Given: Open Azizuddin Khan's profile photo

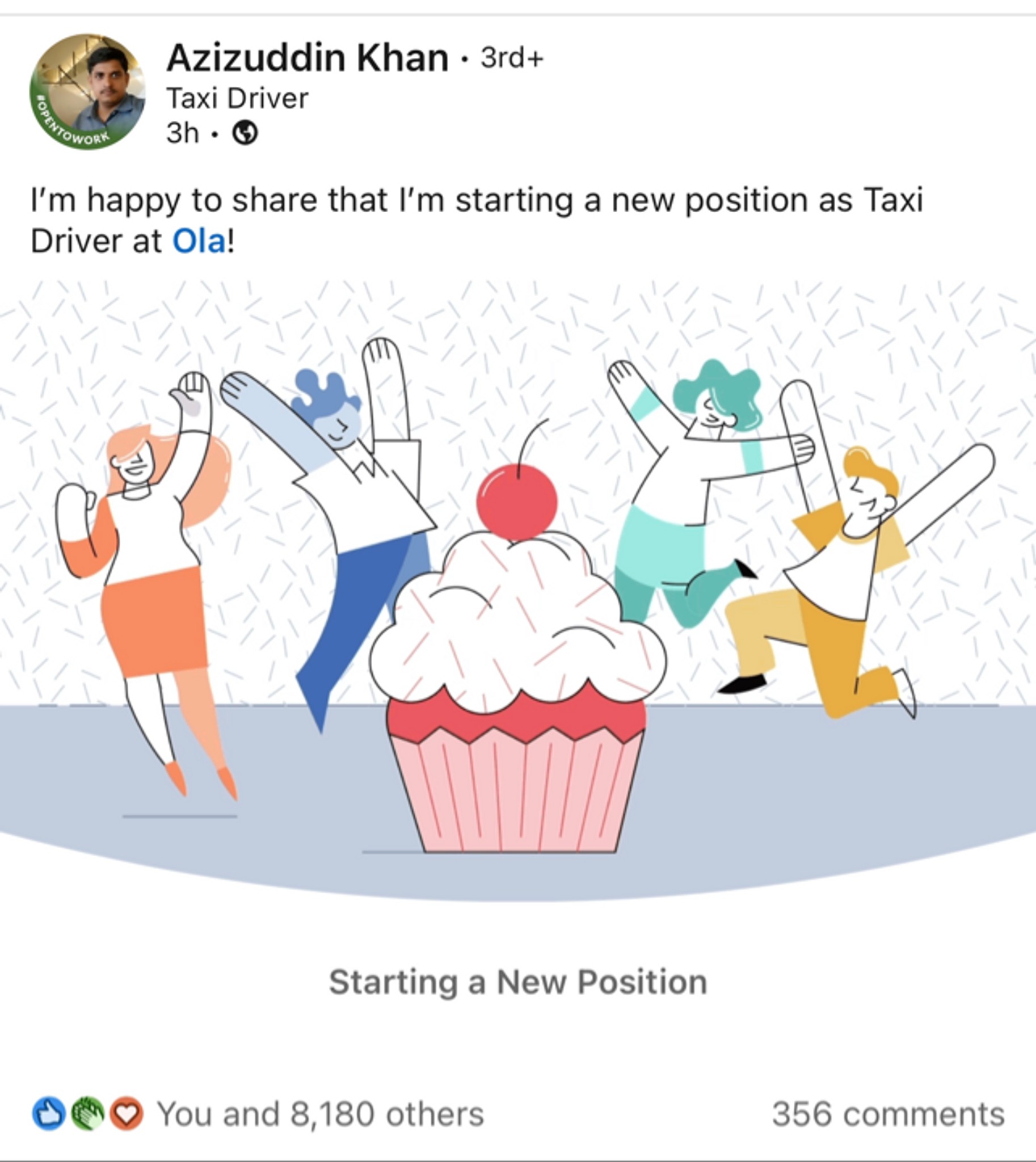Looking at the screenshot, I should [87, 91].
